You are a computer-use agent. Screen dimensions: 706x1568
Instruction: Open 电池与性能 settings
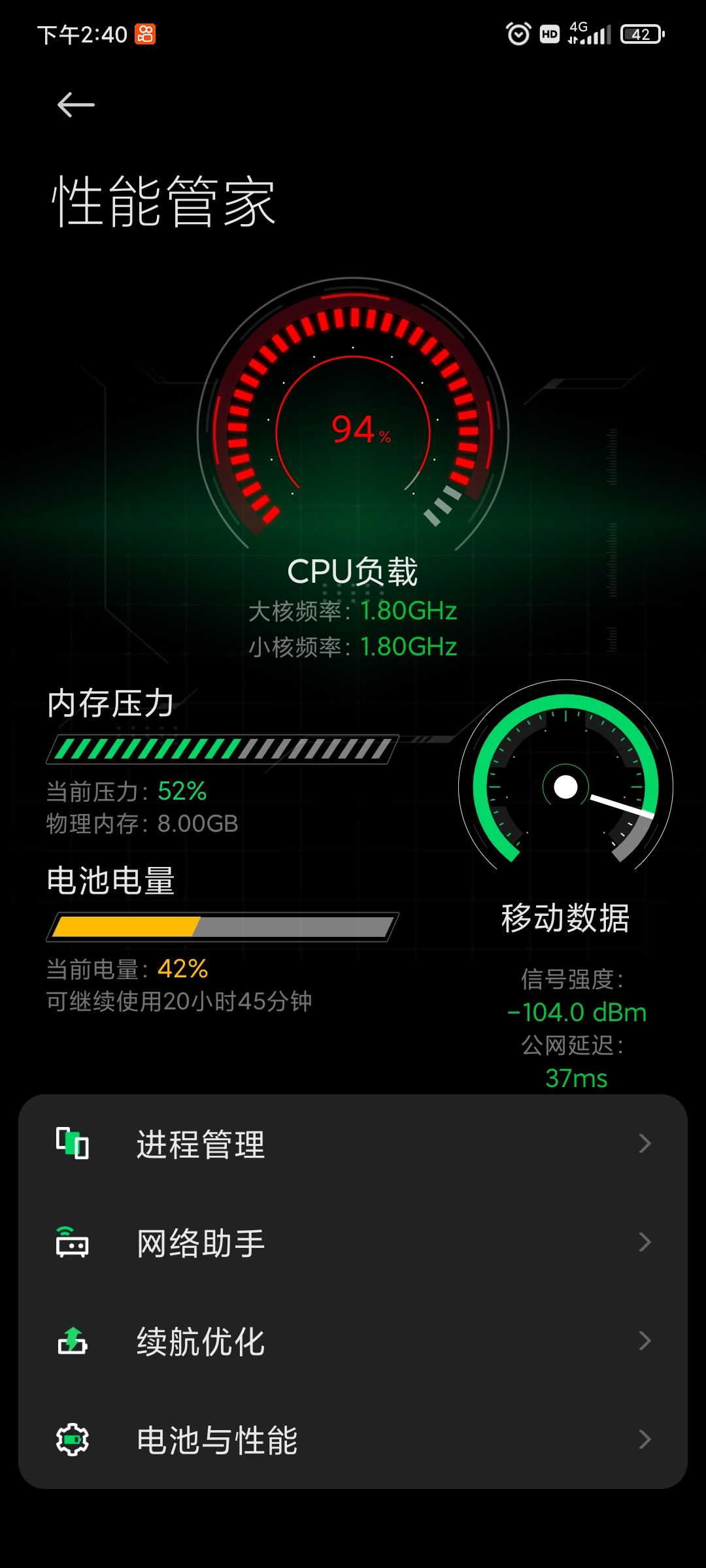[x=353, y=1440]
